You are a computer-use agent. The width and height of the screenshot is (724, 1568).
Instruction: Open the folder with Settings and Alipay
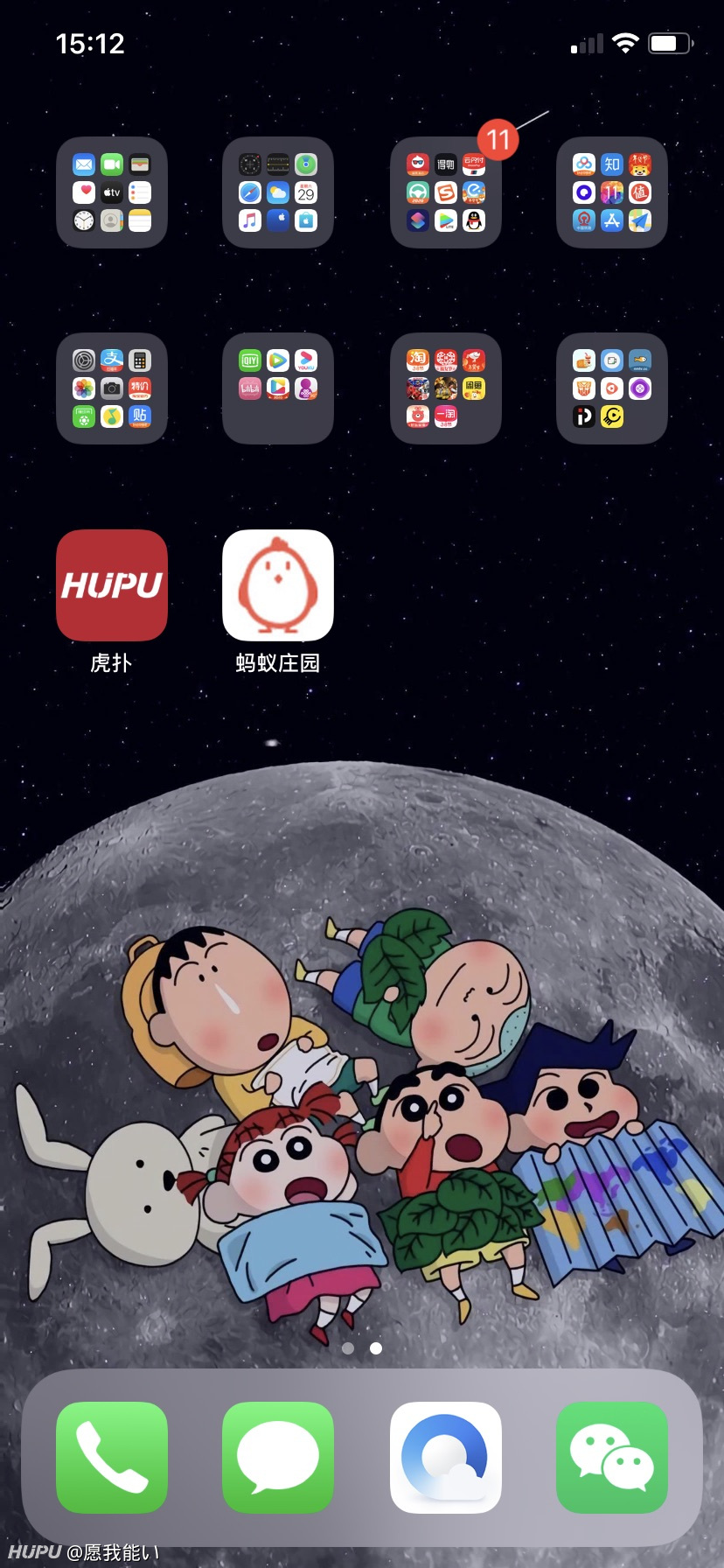coord(112,388)
